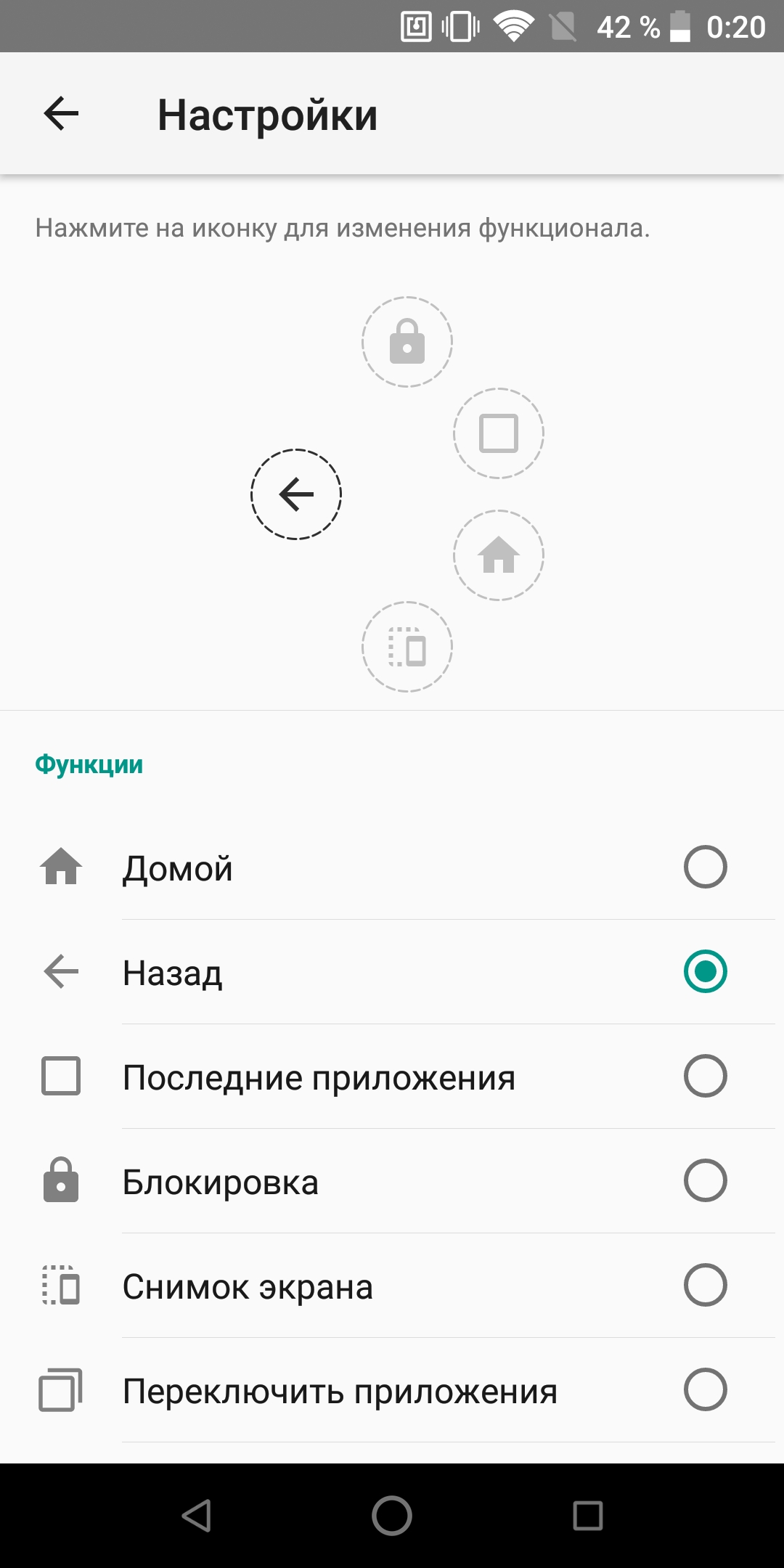Select the Домой function
The image size is (784, 1568).
[392, 867]
